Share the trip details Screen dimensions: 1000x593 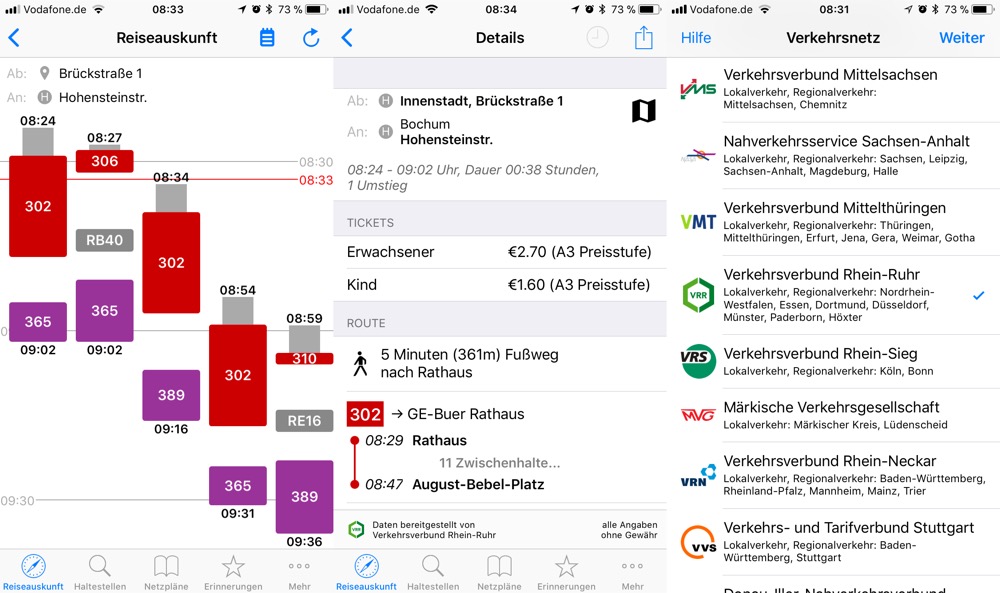(643, 38)
